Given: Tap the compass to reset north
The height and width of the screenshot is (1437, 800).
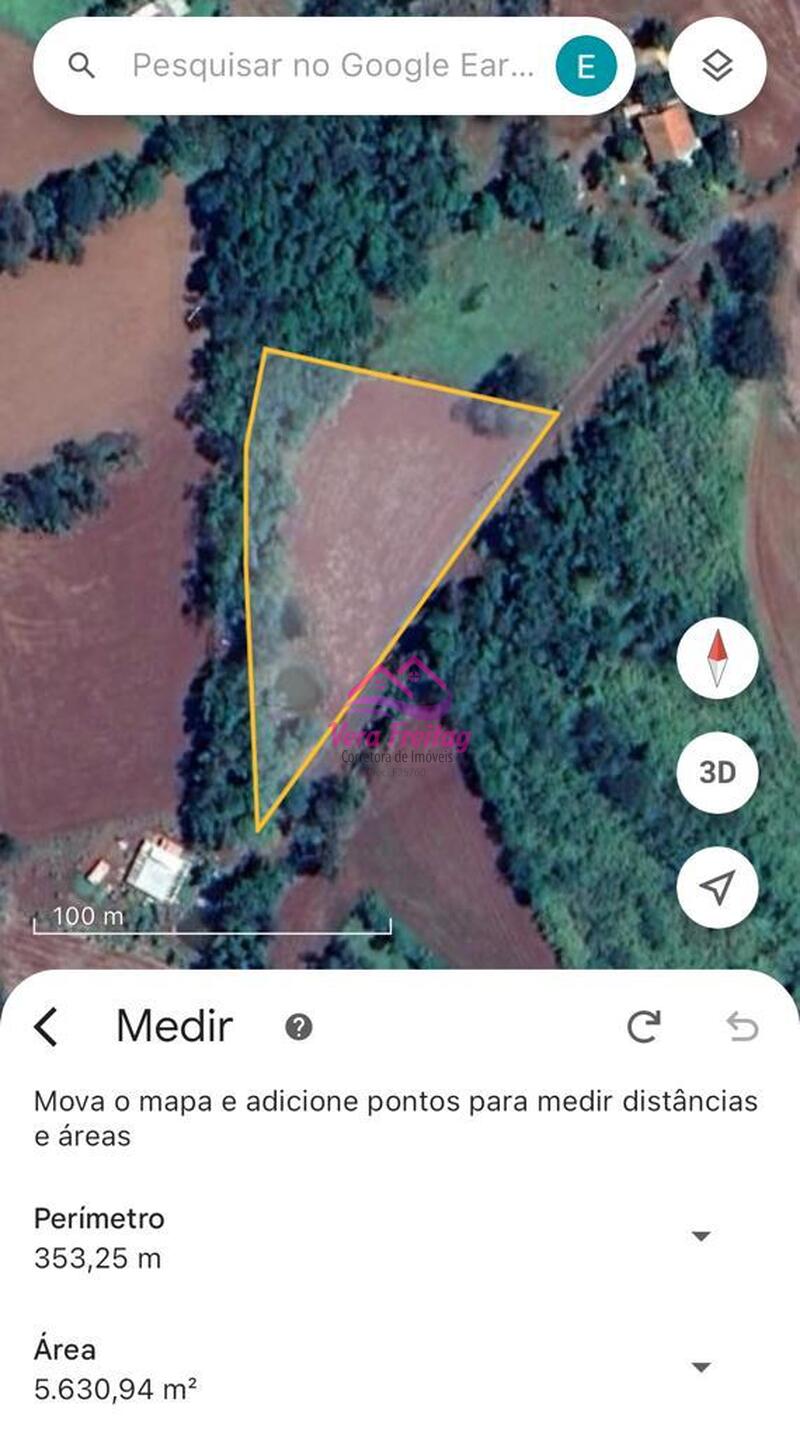Looking at the screenshot, I should (x=717, y=659).
